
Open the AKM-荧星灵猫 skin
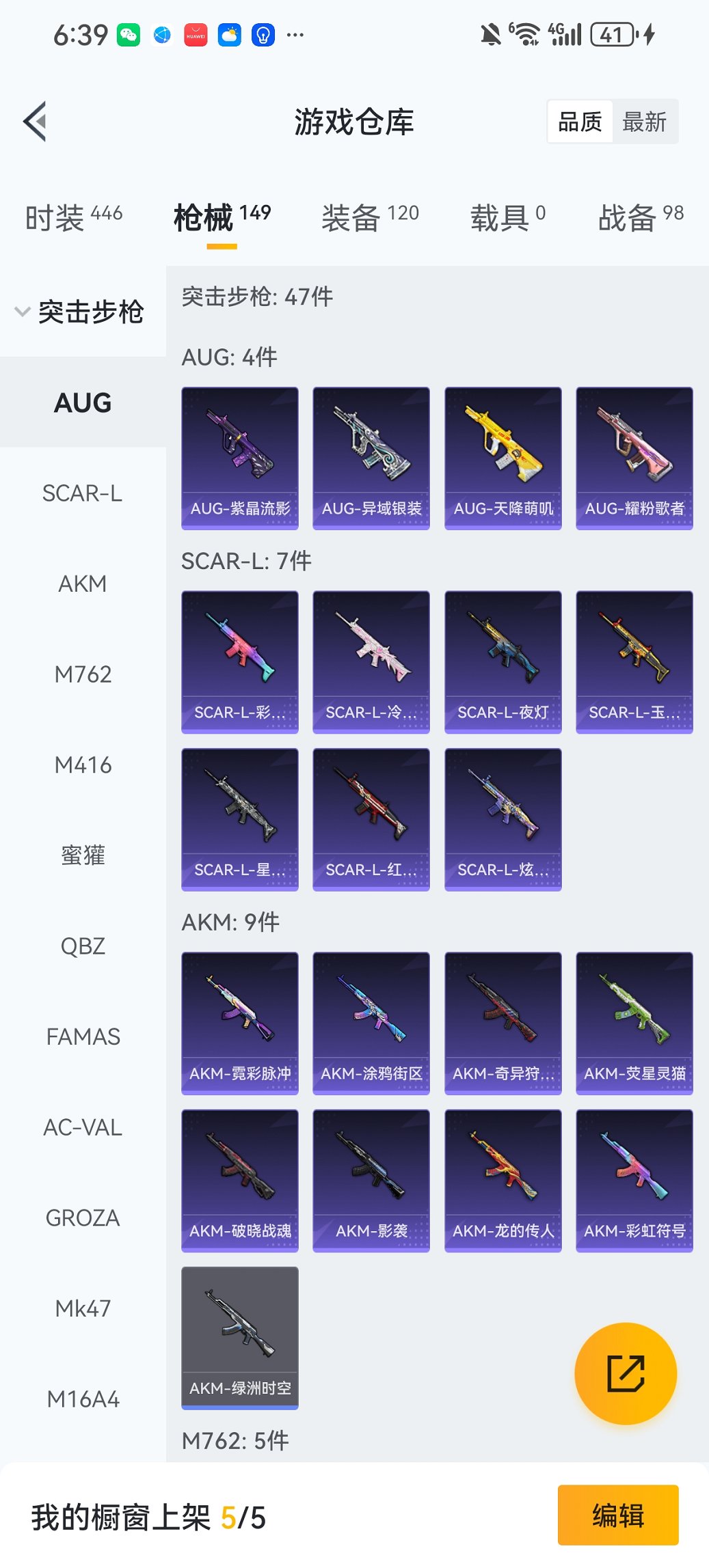coord(634,1023)
